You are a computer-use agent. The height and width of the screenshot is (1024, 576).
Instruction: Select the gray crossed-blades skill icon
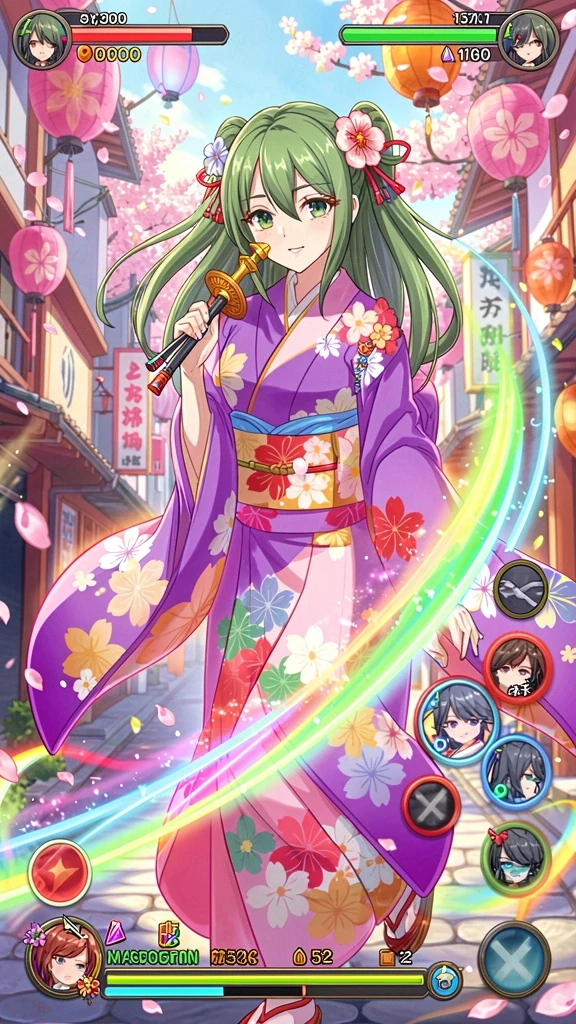[x=520, y=588]
